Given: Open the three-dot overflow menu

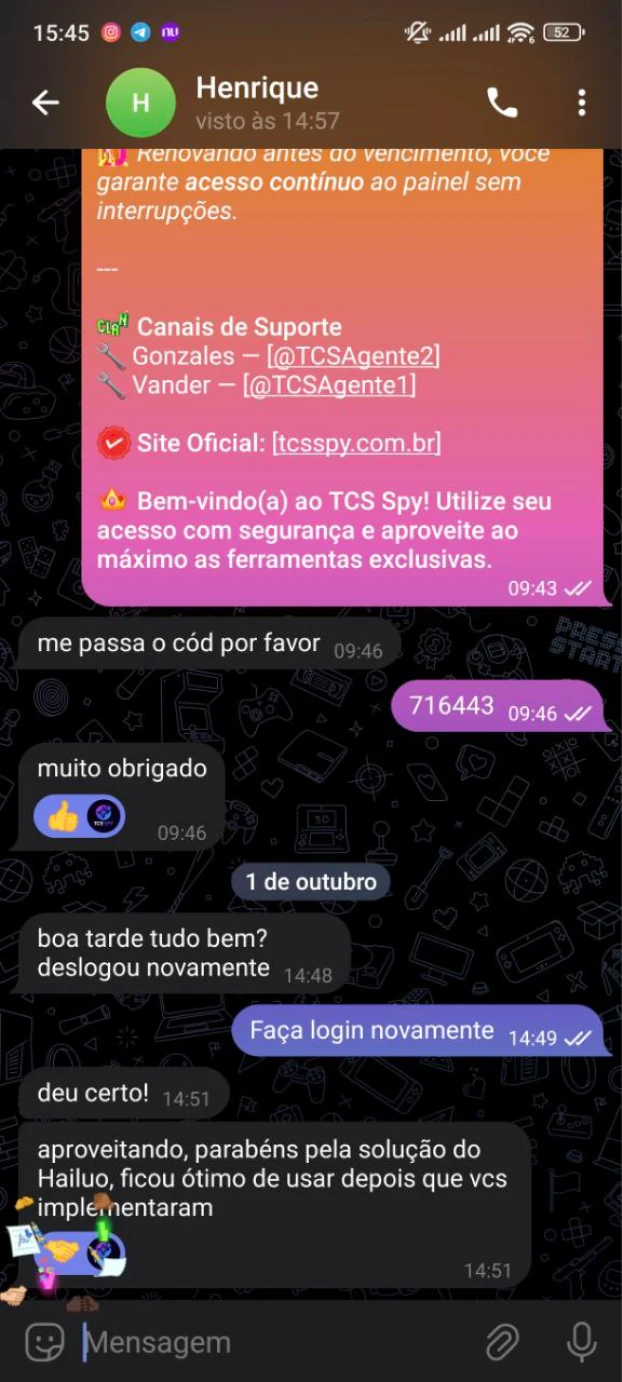Looking at the screenshot, I should pyautogui.click(x=581, y=102).
